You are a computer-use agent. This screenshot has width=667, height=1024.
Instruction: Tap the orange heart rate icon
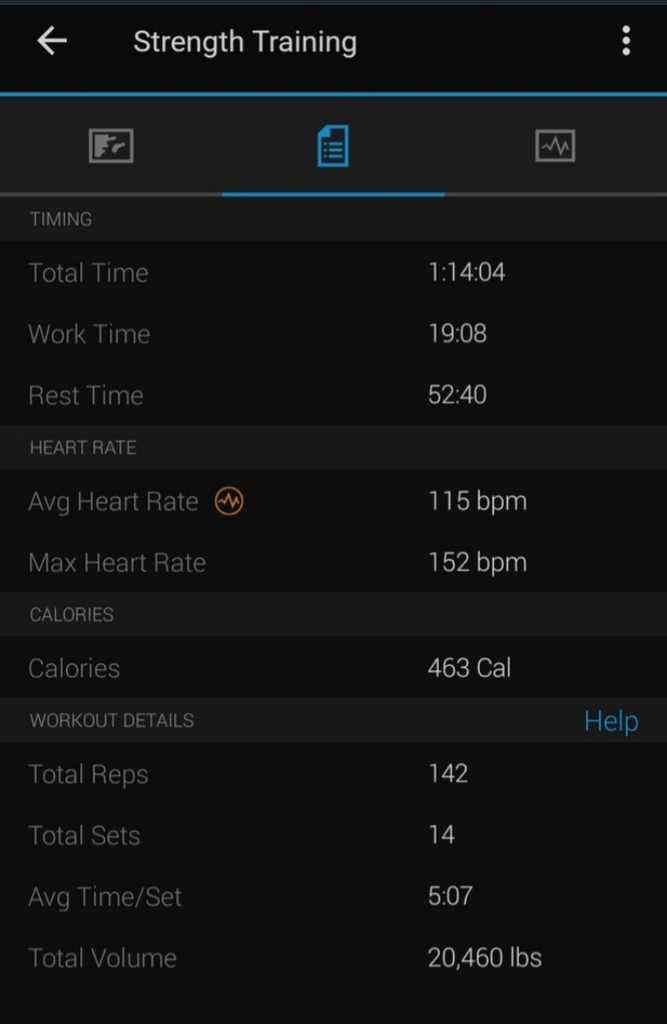coord(229,501)
